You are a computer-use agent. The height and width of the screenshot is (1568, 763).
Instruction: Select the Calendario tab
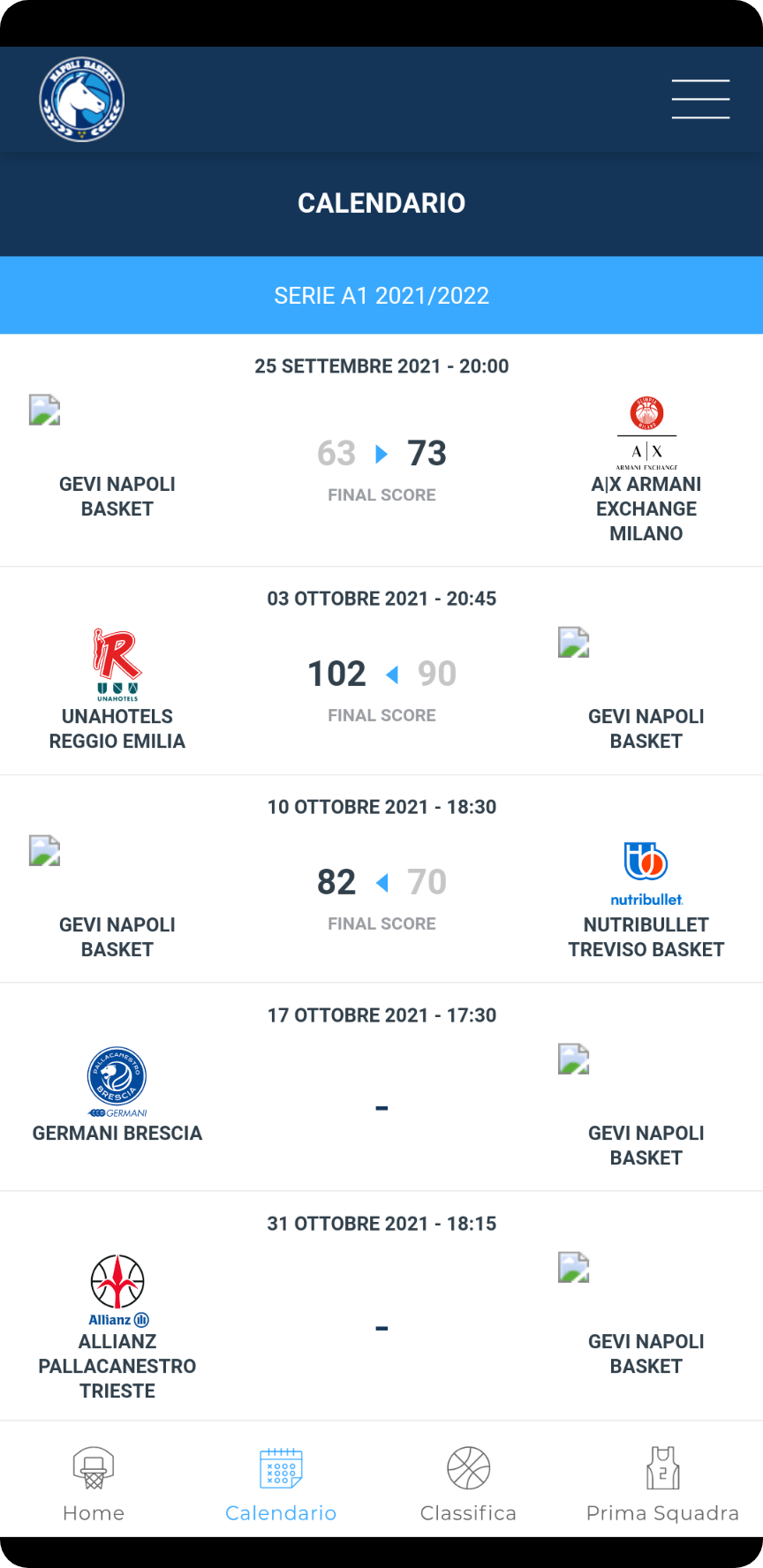click(281, 1483)
